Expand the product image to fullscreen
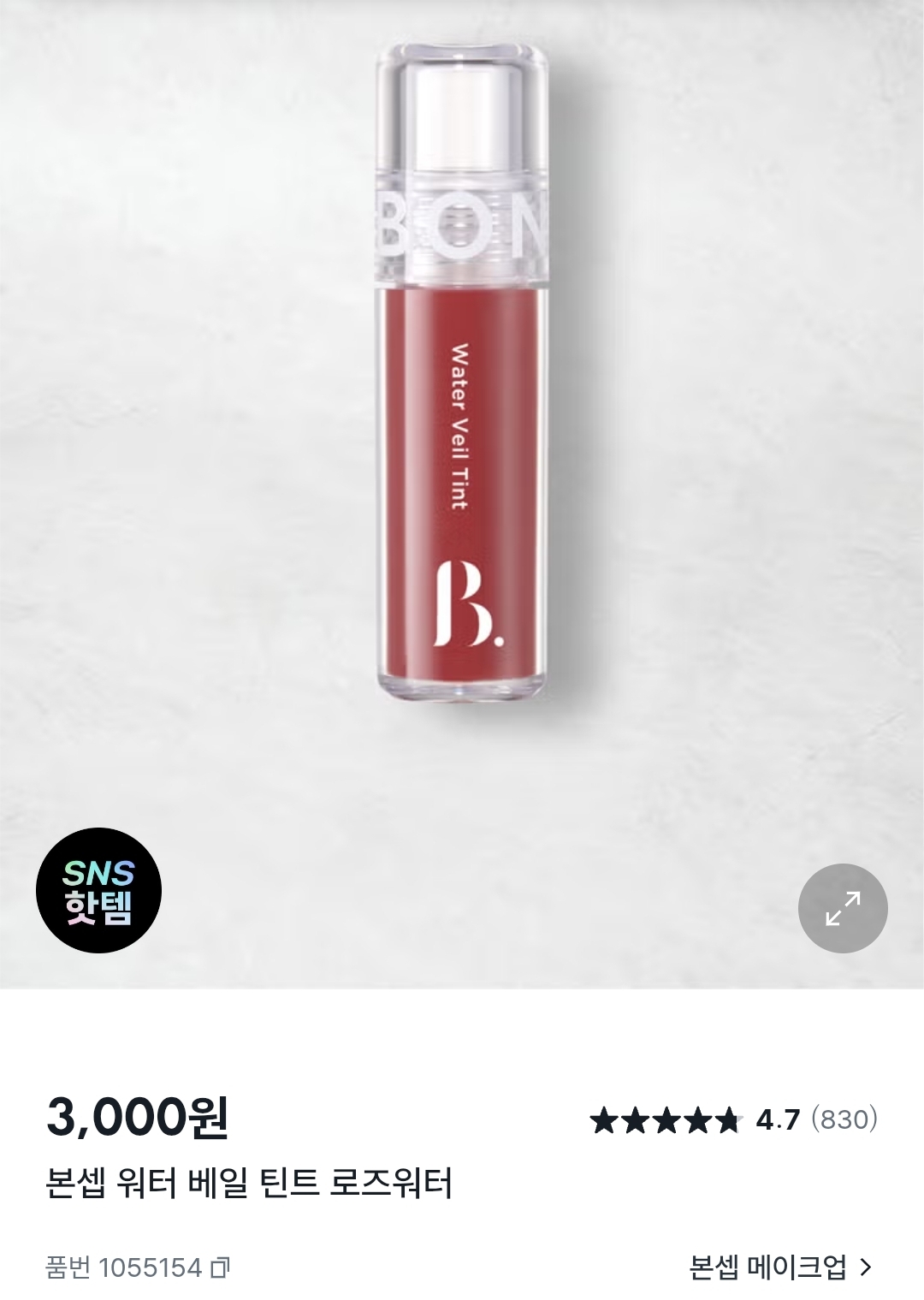924x1300 pixels. (843, 908)
